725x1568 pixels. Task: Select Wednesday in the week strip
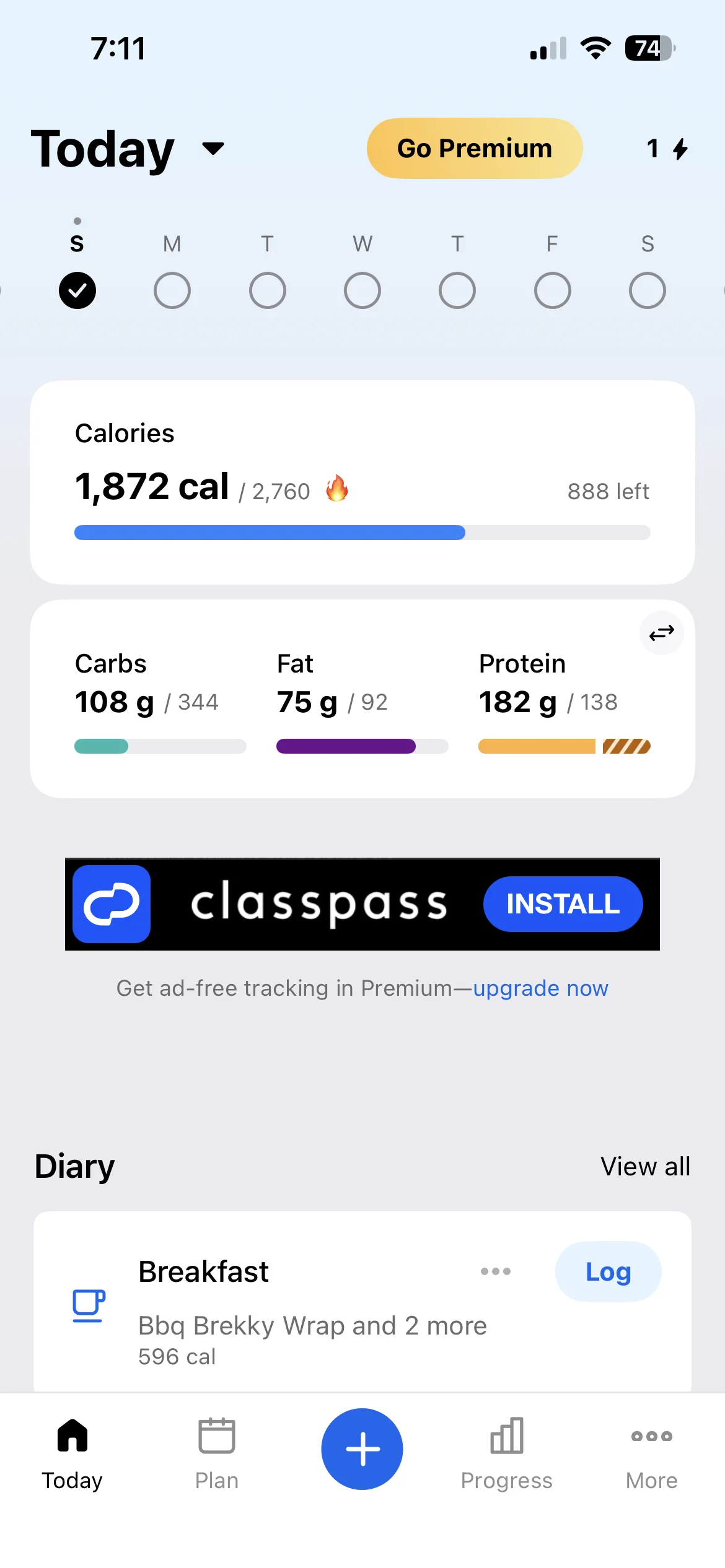tap(362, 290)
